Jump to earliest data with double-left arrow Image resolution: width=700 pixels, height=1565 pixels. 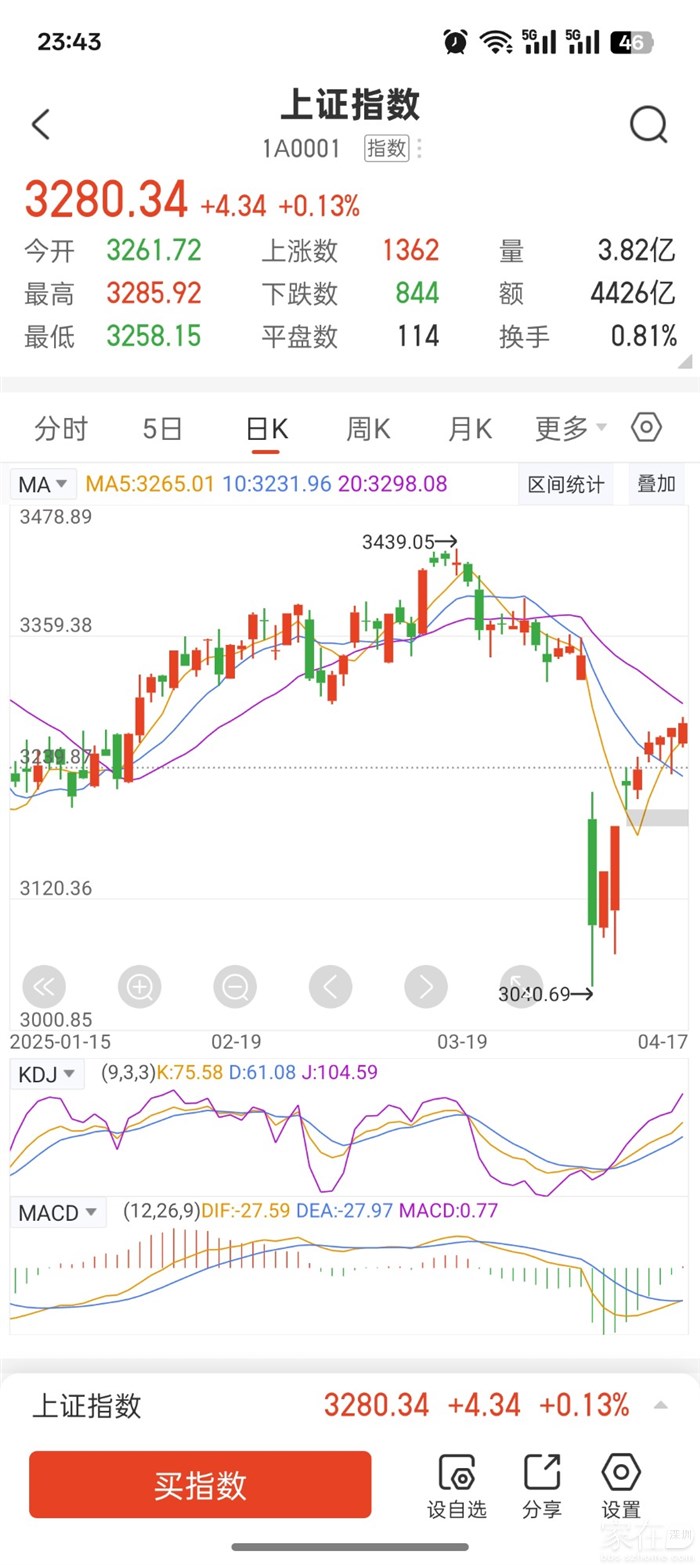click(43, 987)
